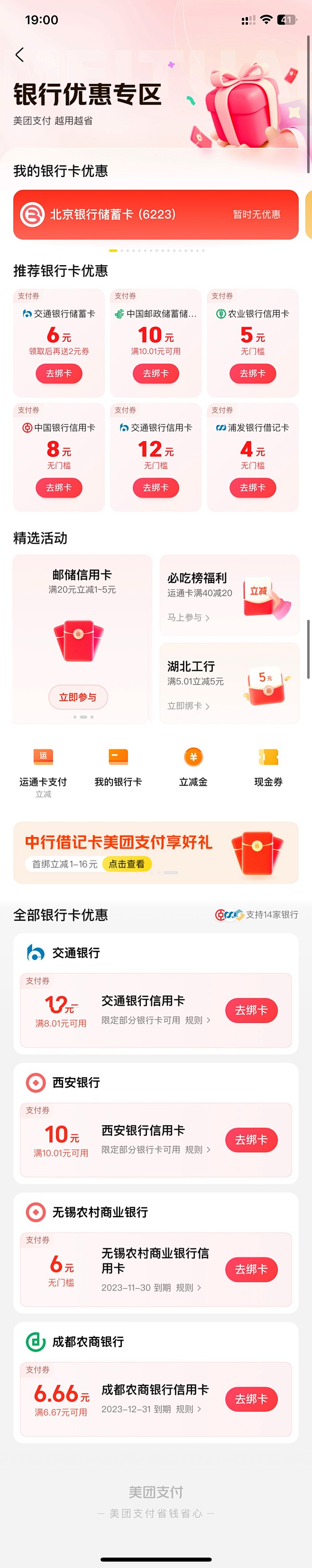312x1568 pixels.
Task: Tap 去绑卡 under 交通银行储蓄卡 6元
Action: [x=58, y=373]
